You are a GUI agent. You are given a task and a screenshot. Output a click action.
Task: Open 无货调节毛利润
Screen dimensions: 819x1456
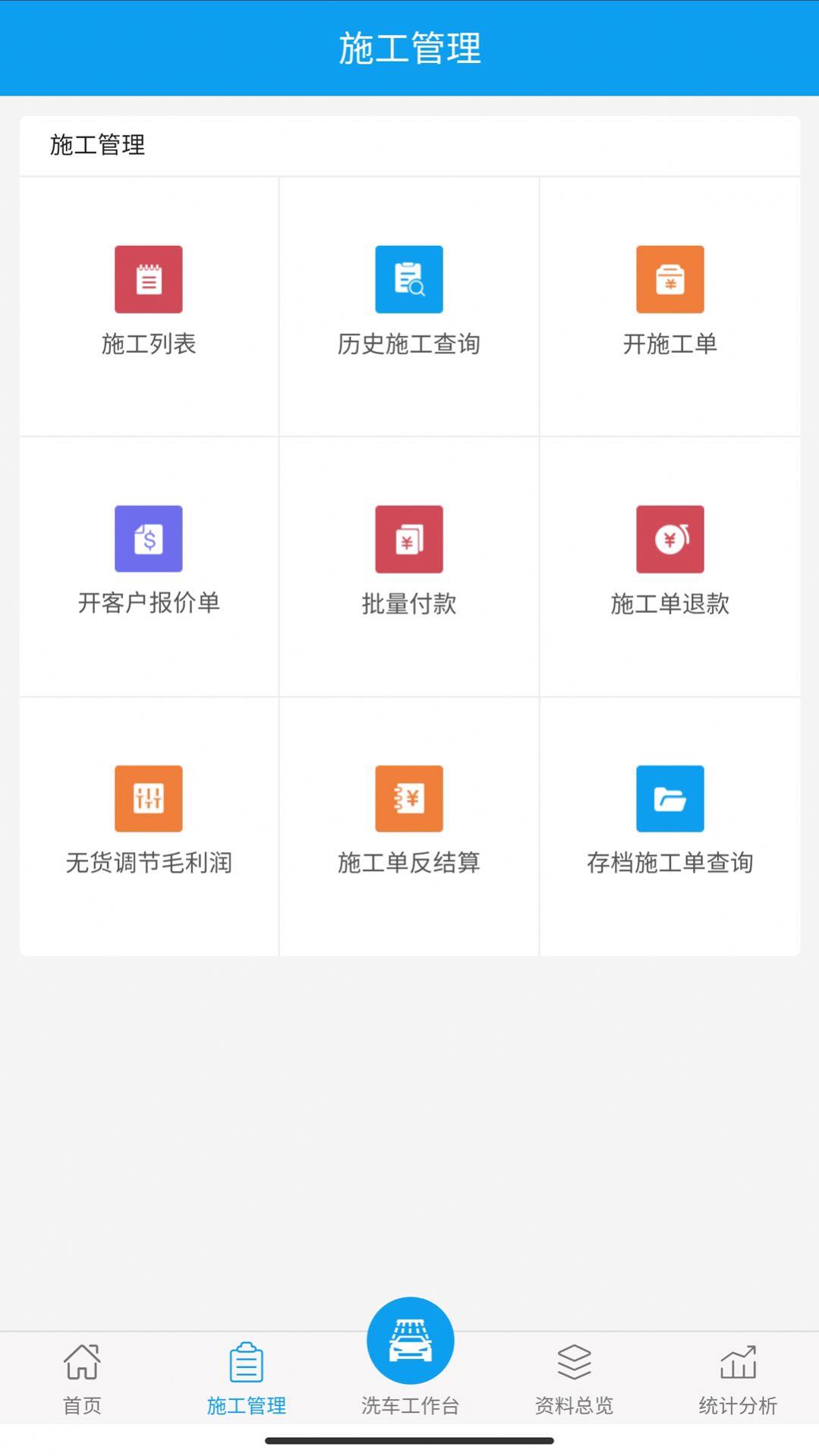pos(149,826)
